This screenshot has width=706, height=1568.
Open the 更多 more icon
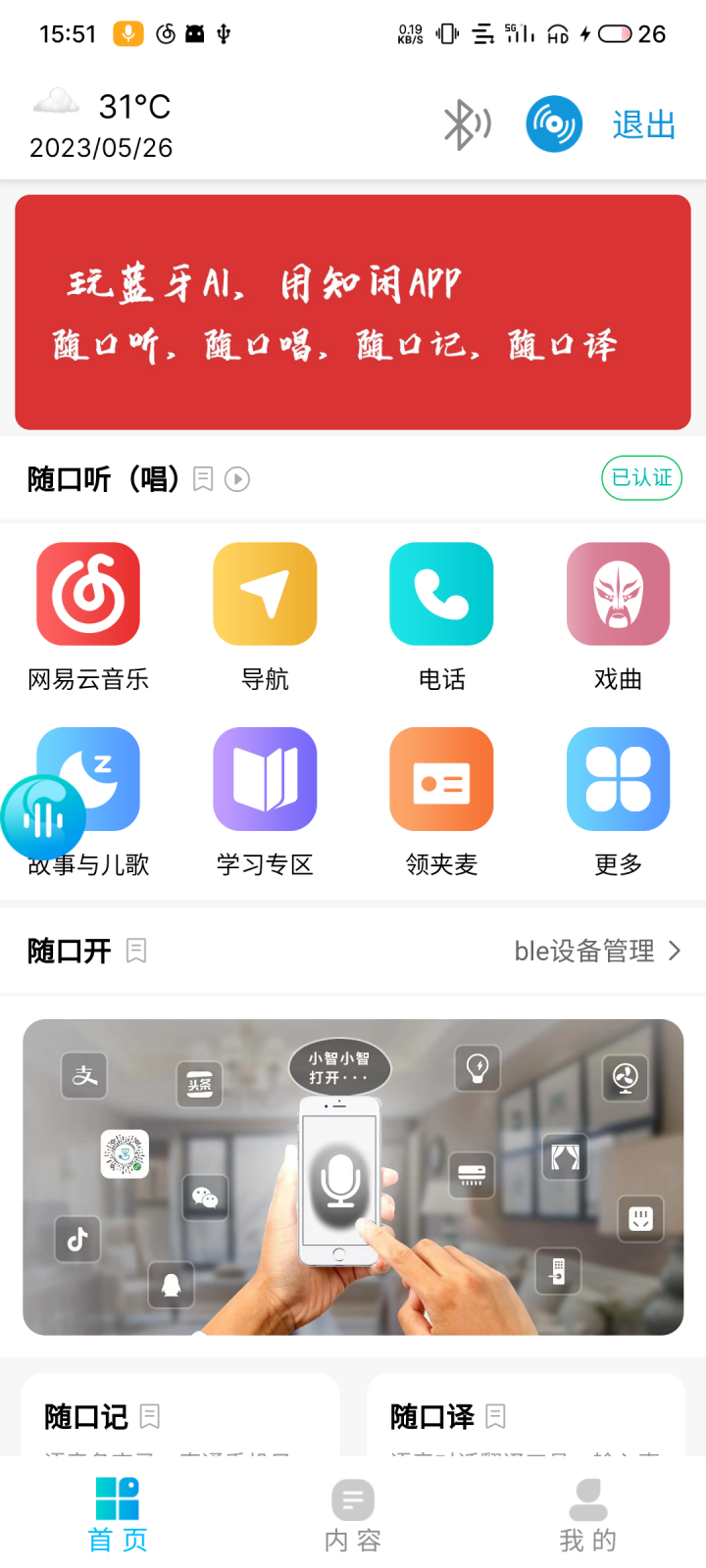pyautogui.click(x=618, y=778)
